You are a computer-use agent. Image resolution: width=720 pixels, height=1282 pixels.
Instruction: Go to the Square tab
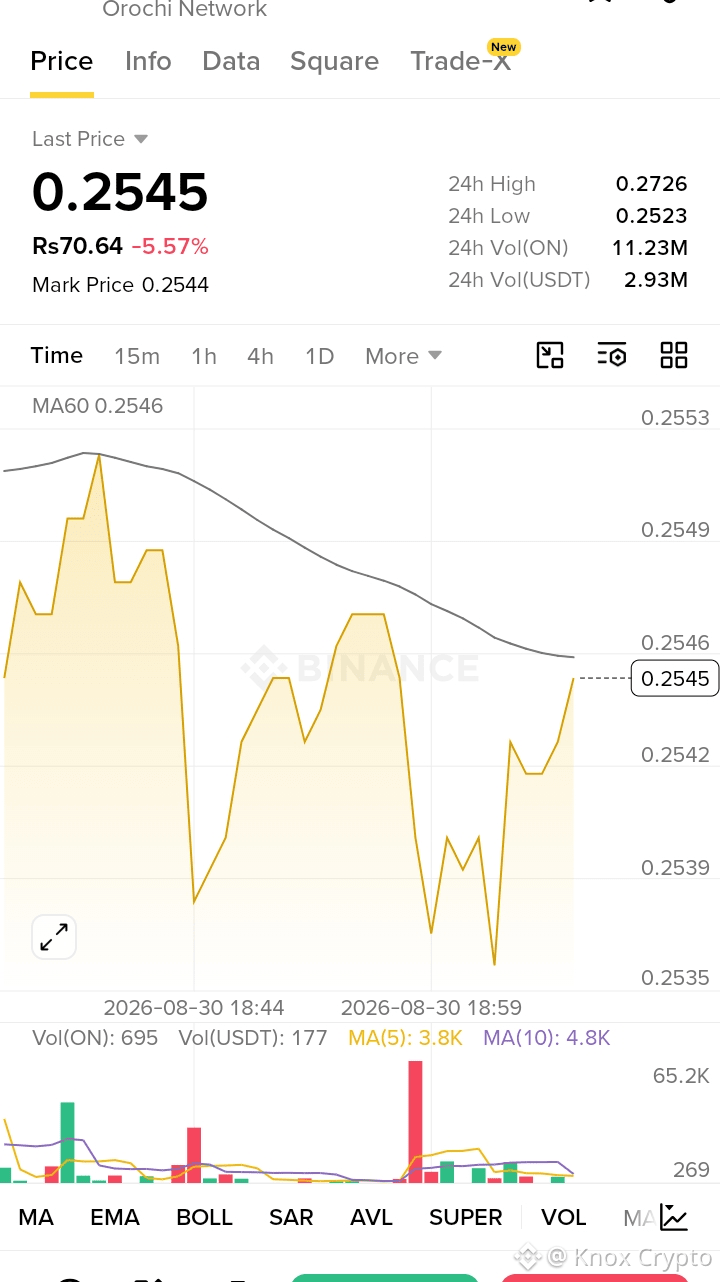tap(334, 62)
